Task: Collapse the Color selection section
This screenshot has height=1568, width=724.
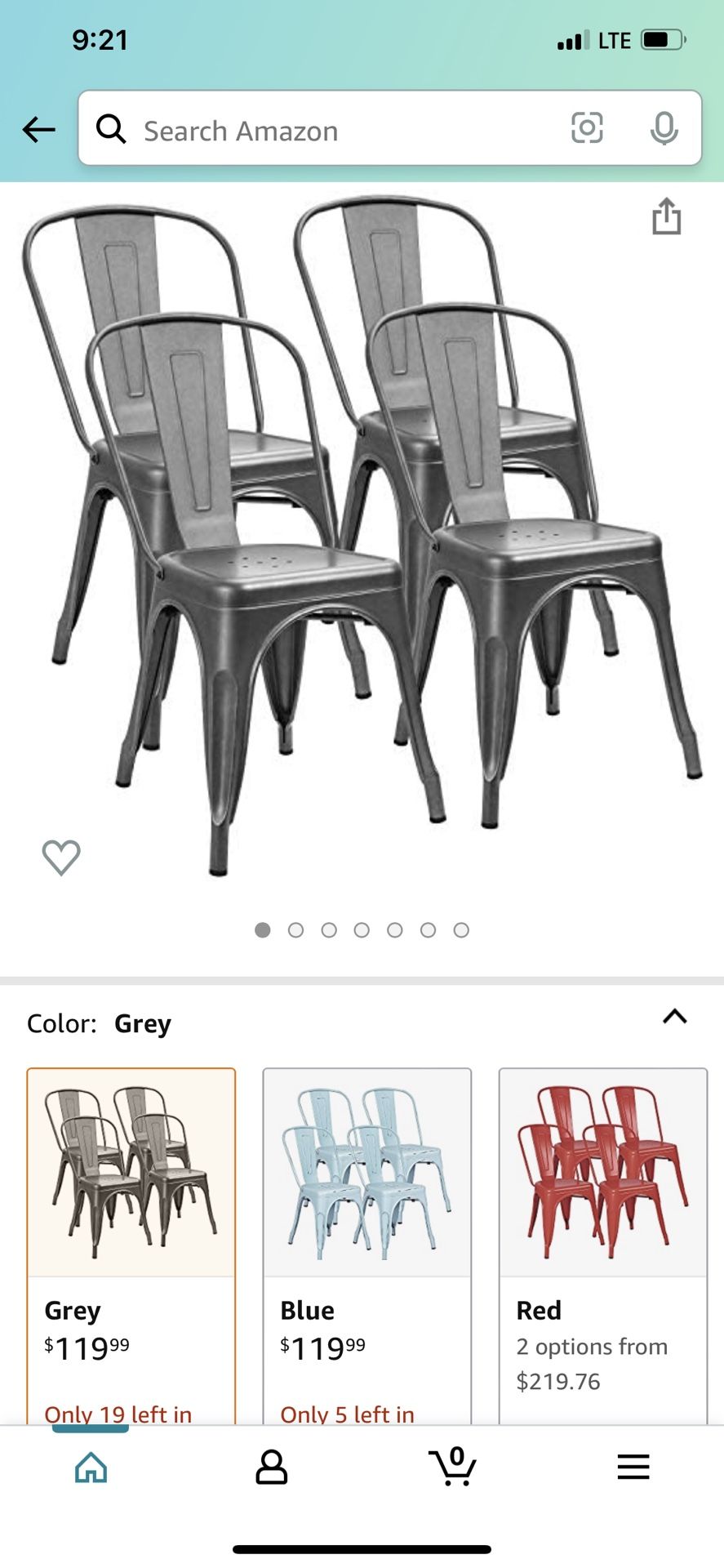Action: pyautogui.click(x=674, y=1017)
